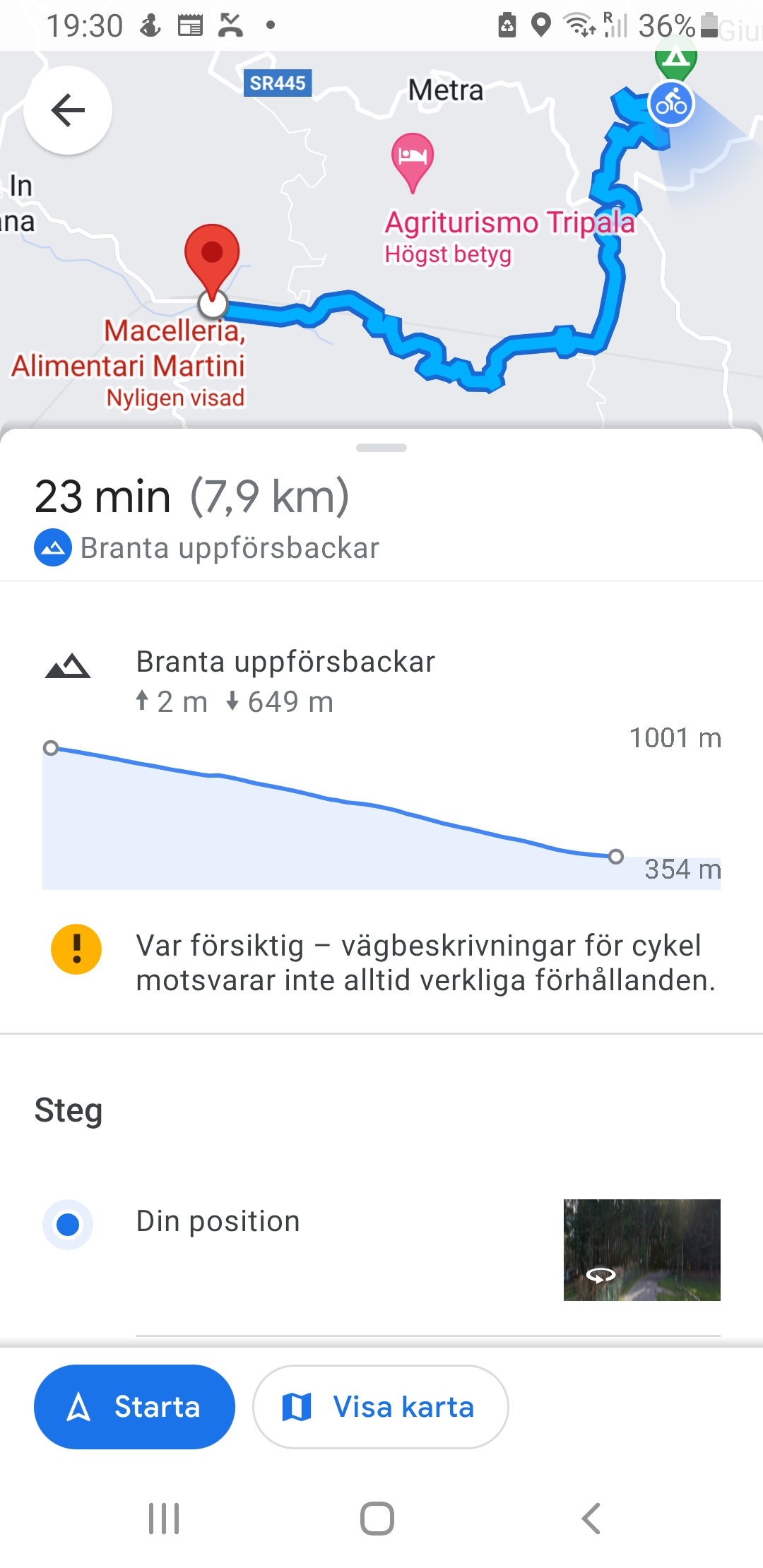Open the Din position step
This screenshot has height=1568, width=763.
[x=218, y=1221]
